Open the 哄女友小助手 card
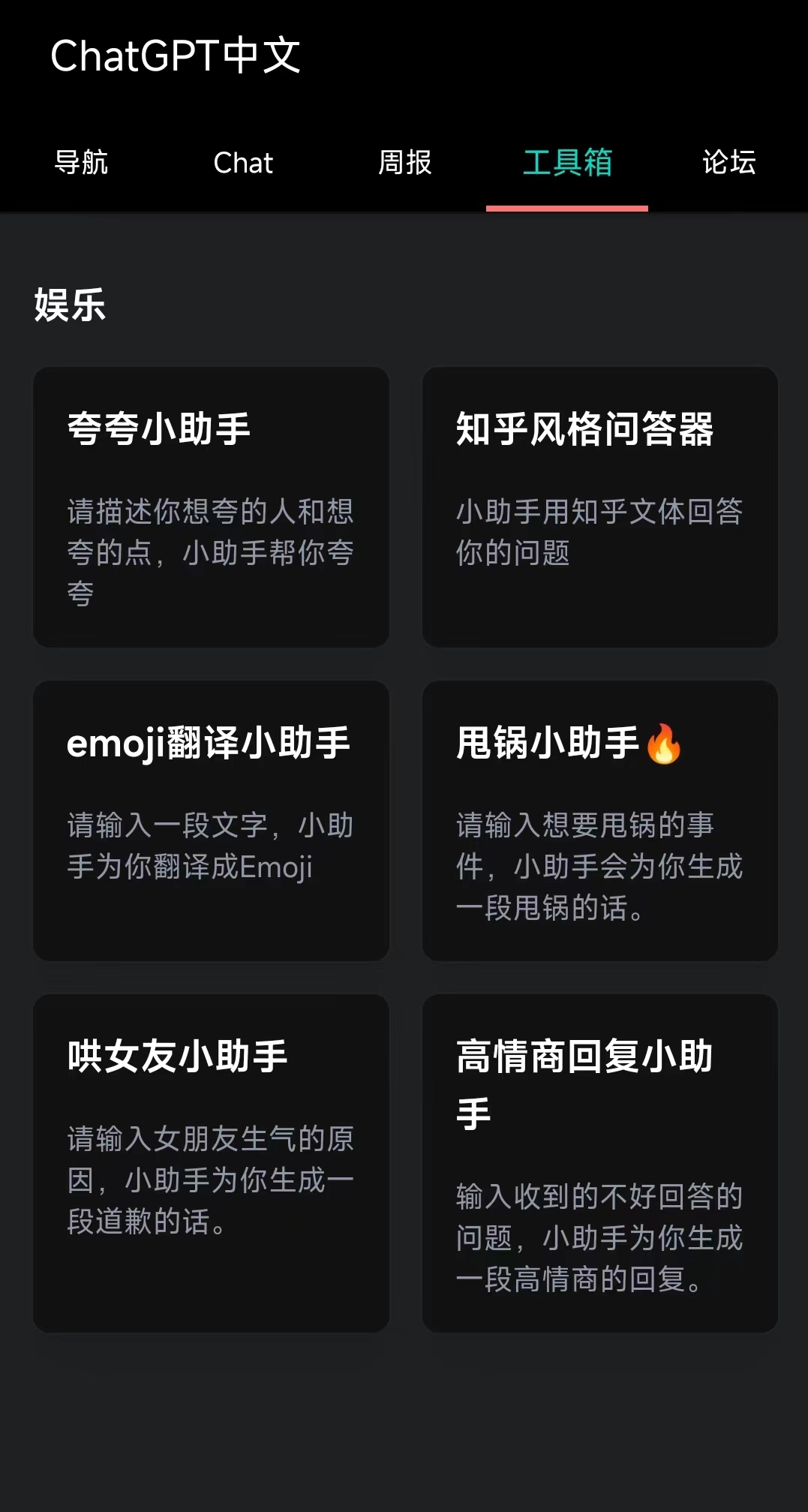The height and width of the screenshot is (1512, 808). [x=211, y=1162]
